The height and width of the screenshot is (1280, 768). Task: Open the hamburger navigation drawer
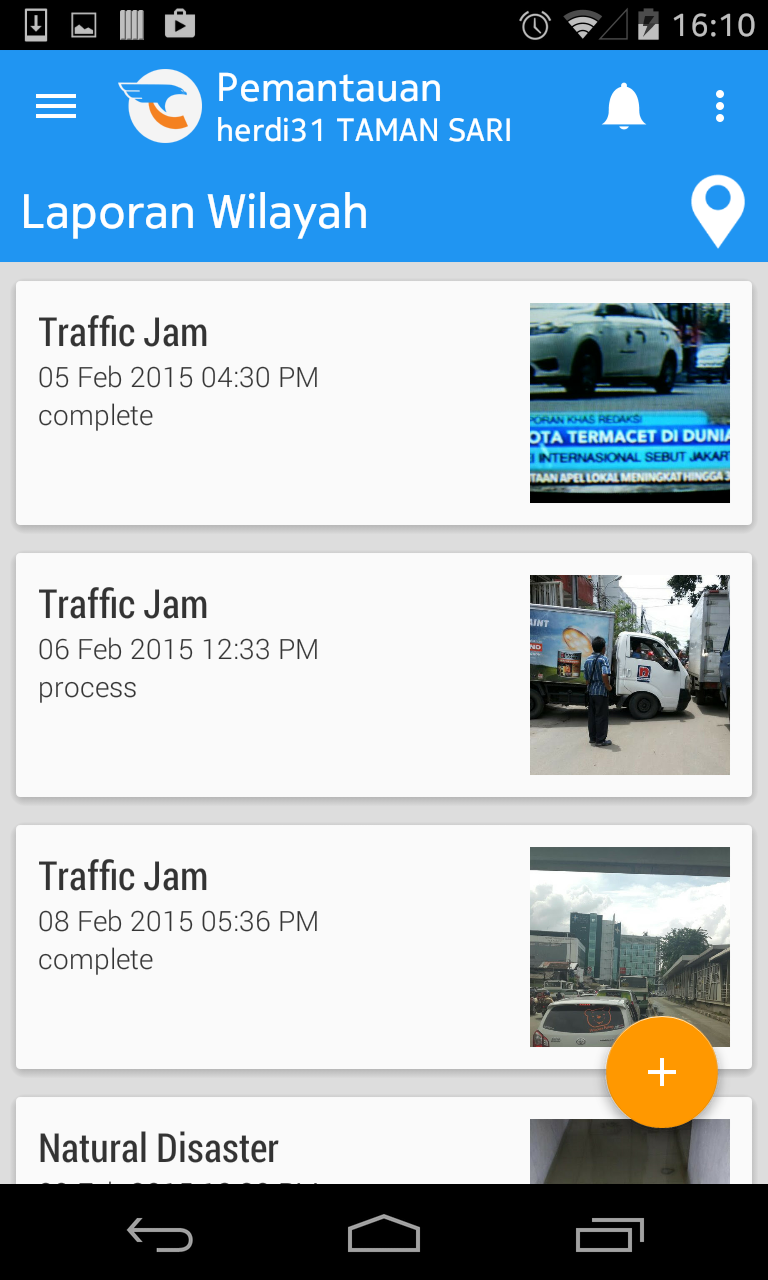[56, 106]
